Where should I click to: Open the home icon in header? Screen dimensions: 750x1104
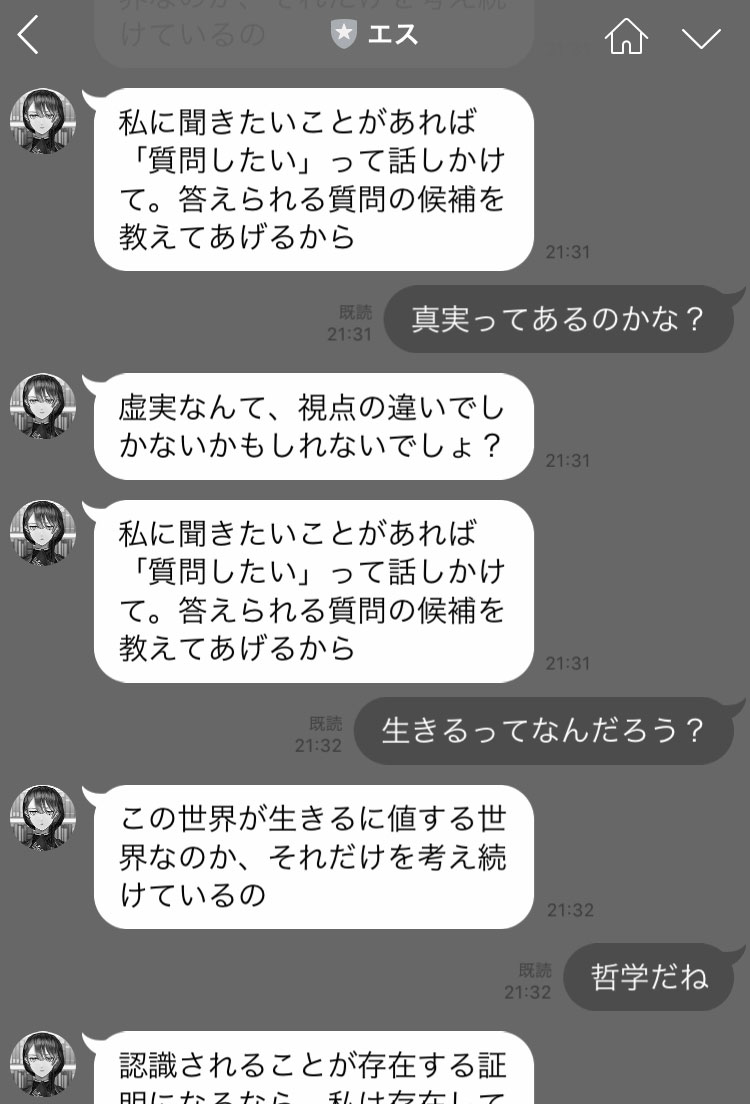pos(626,37)
